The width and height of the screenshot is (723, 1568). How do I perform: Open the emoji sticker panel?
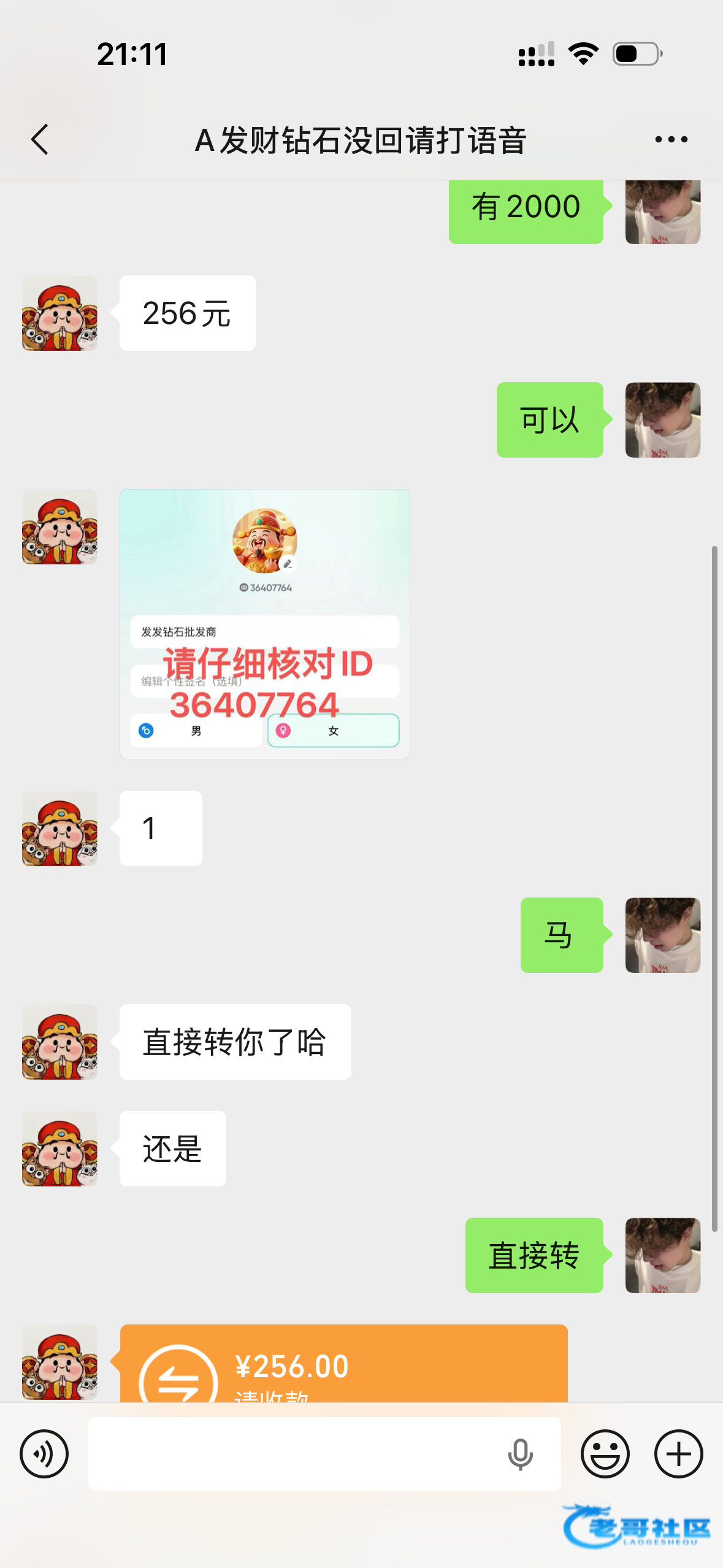605,1454
